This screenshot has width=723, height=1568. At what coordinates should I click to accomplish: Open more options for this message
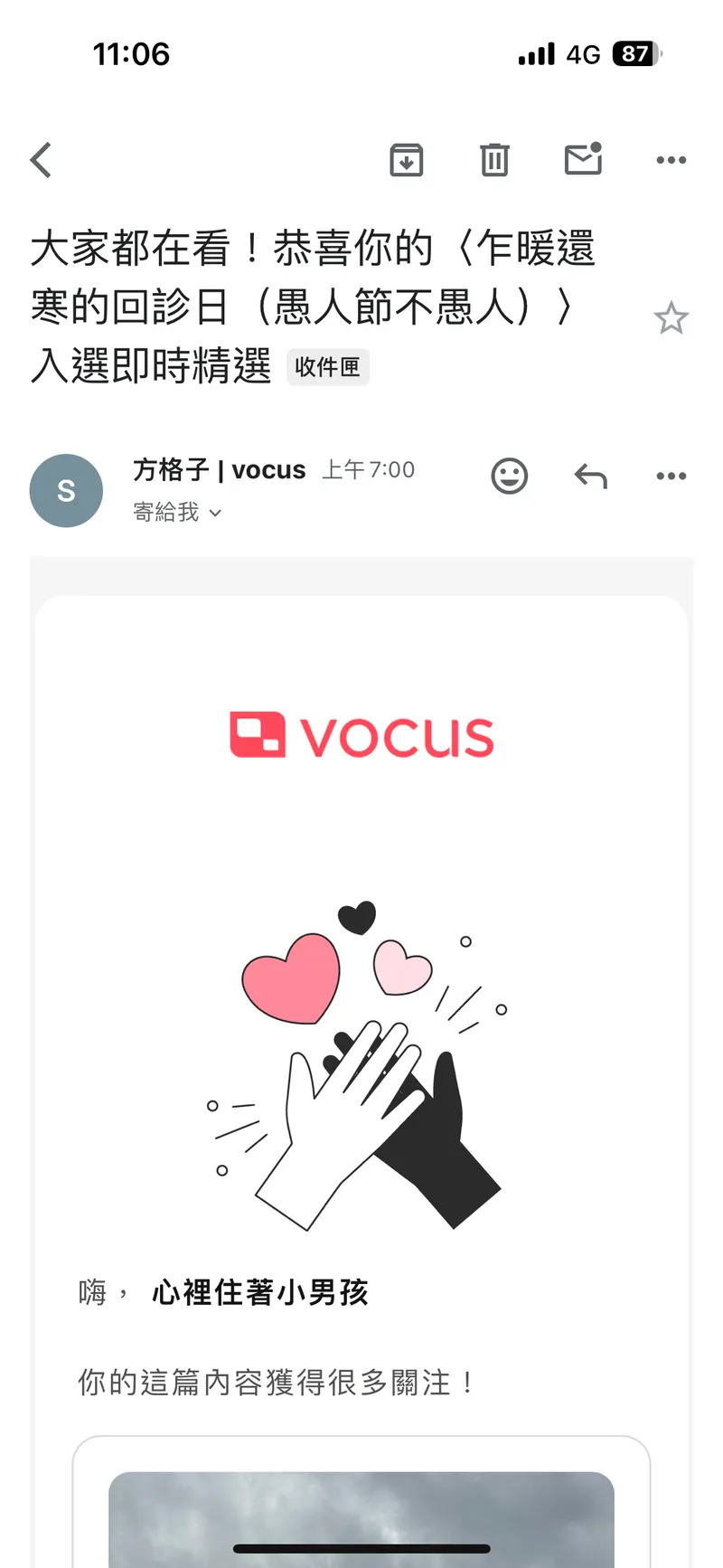coord(671,476)
